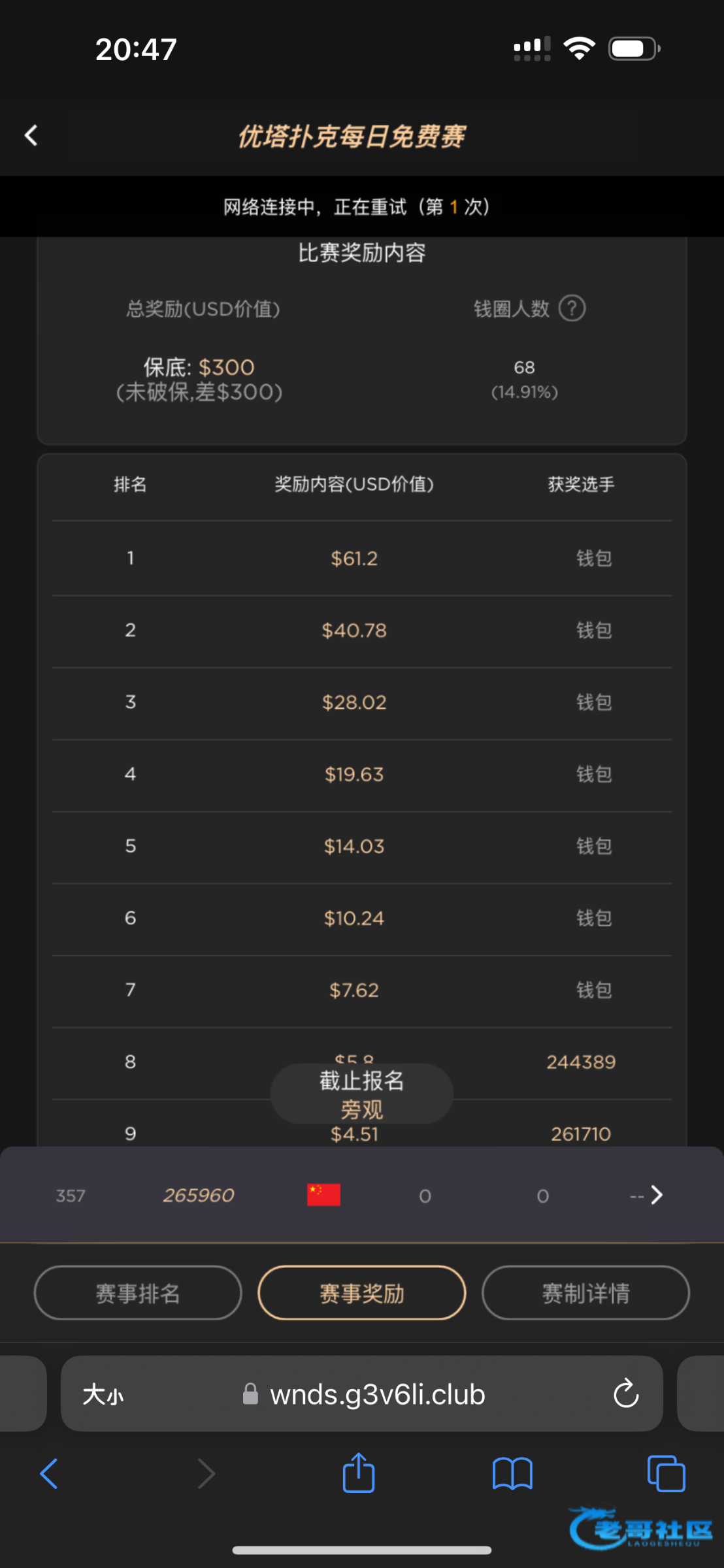Share this page from Safari
The width and height of the screenshot is (724, 1568).
click(359, 1474)
